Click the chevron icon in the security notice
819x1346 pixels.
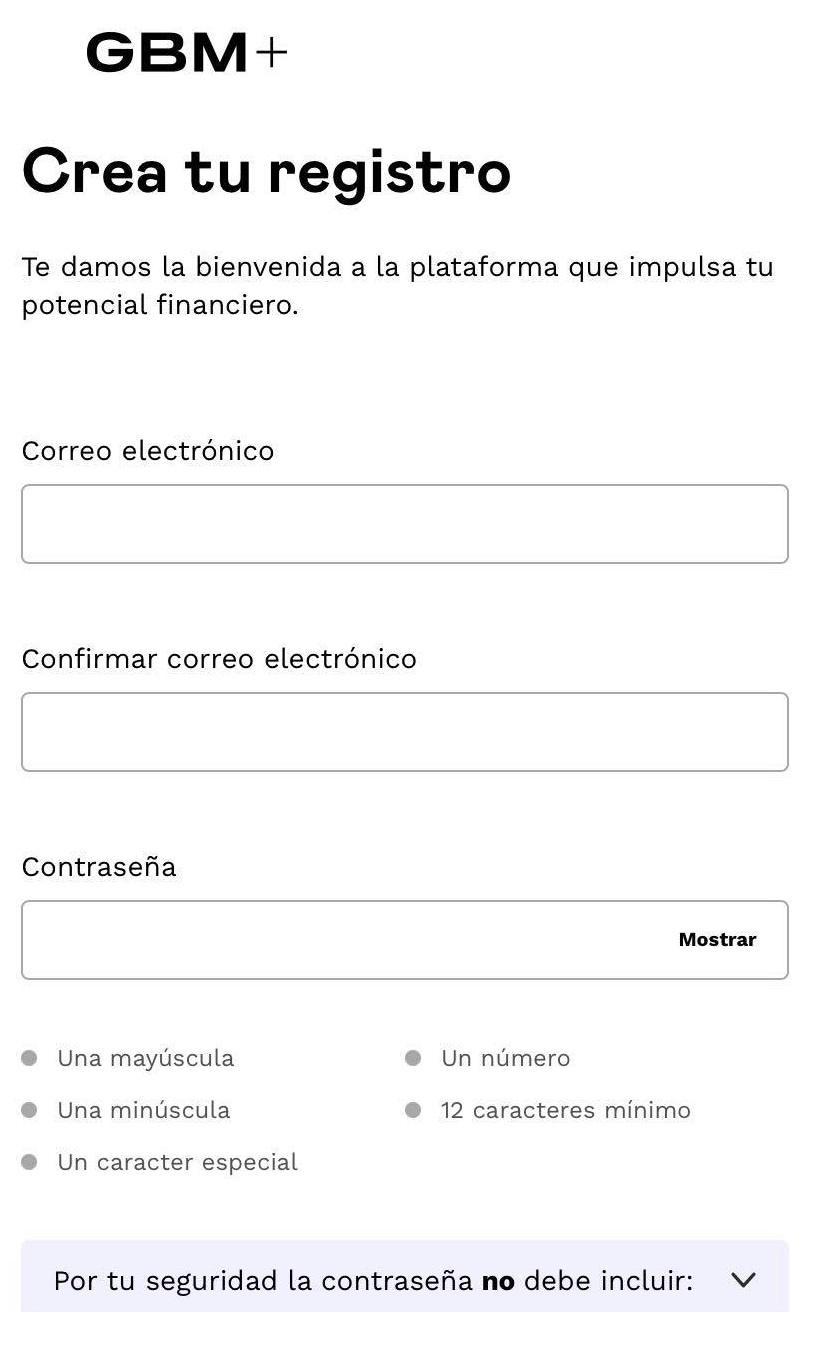coord(743,1280)
